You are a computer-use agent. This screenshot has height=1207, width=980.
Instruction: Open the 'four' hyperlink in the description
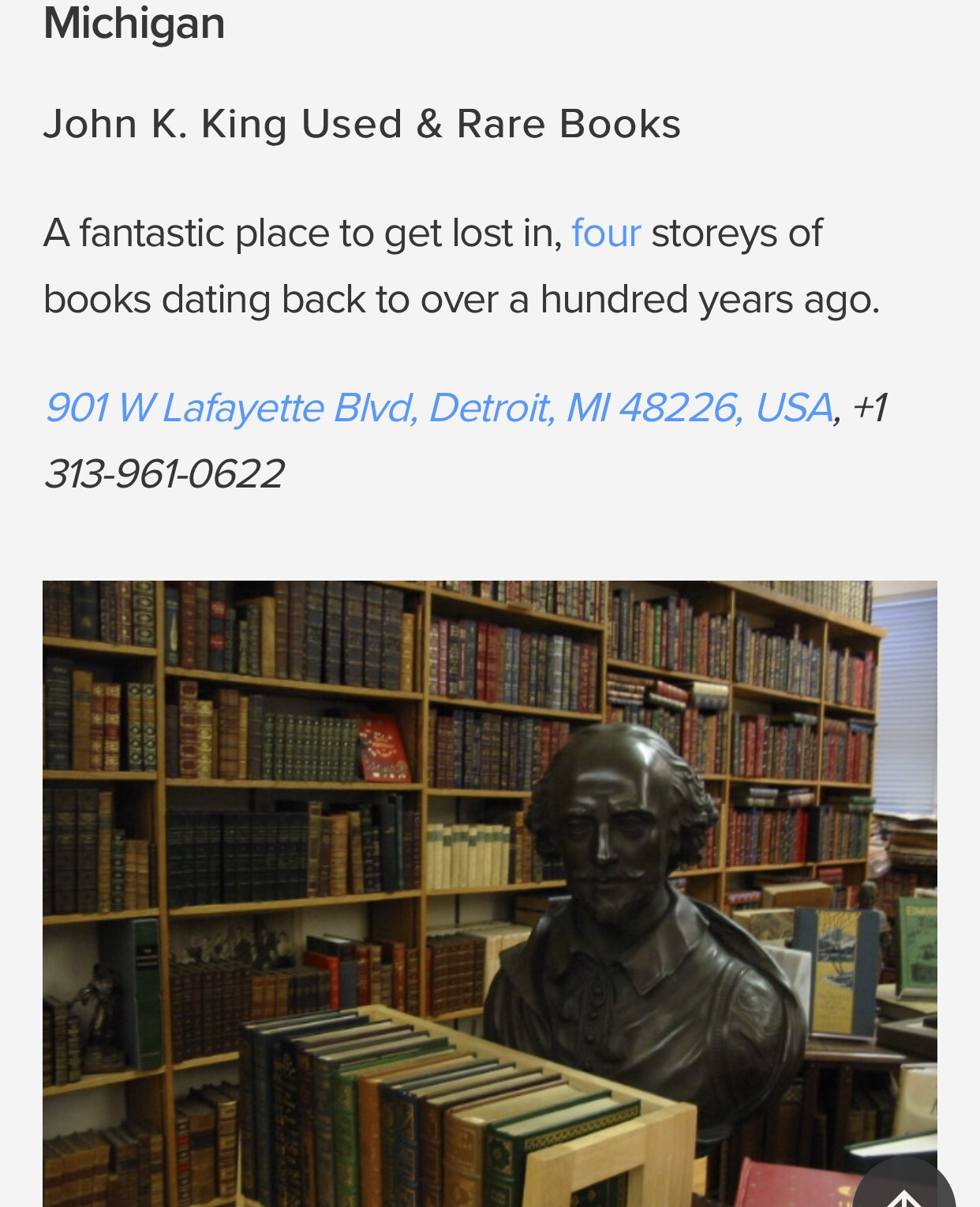(605, 234)
